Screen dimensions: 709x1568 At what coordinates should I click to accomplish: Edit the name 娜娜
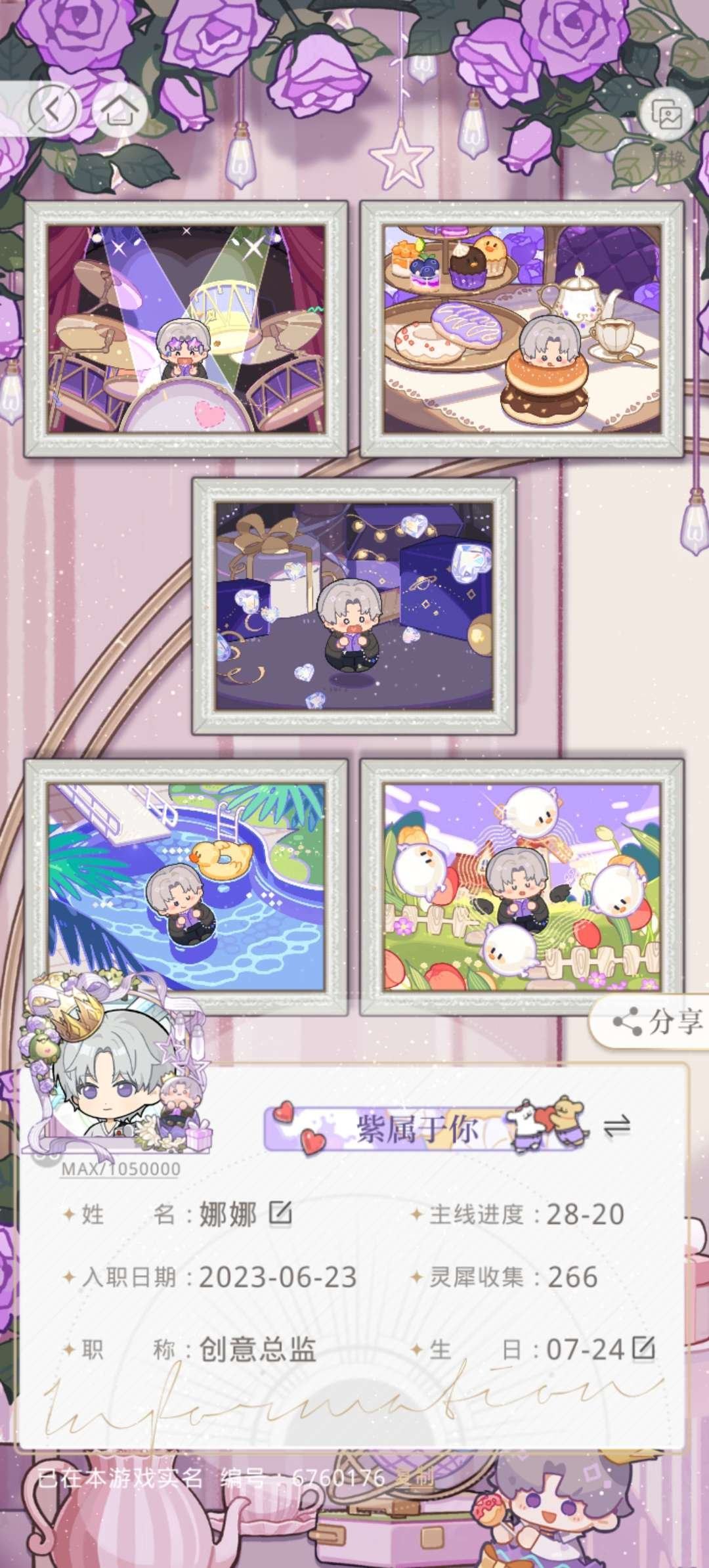(x=280, y=1213)
